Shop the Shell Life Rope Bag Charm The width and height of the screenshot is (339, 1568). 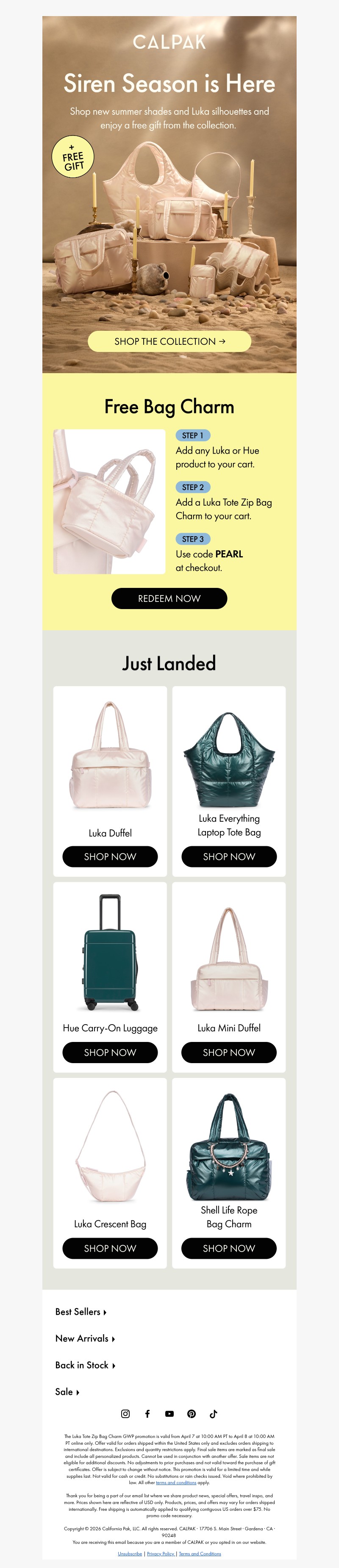(229, 1249)
